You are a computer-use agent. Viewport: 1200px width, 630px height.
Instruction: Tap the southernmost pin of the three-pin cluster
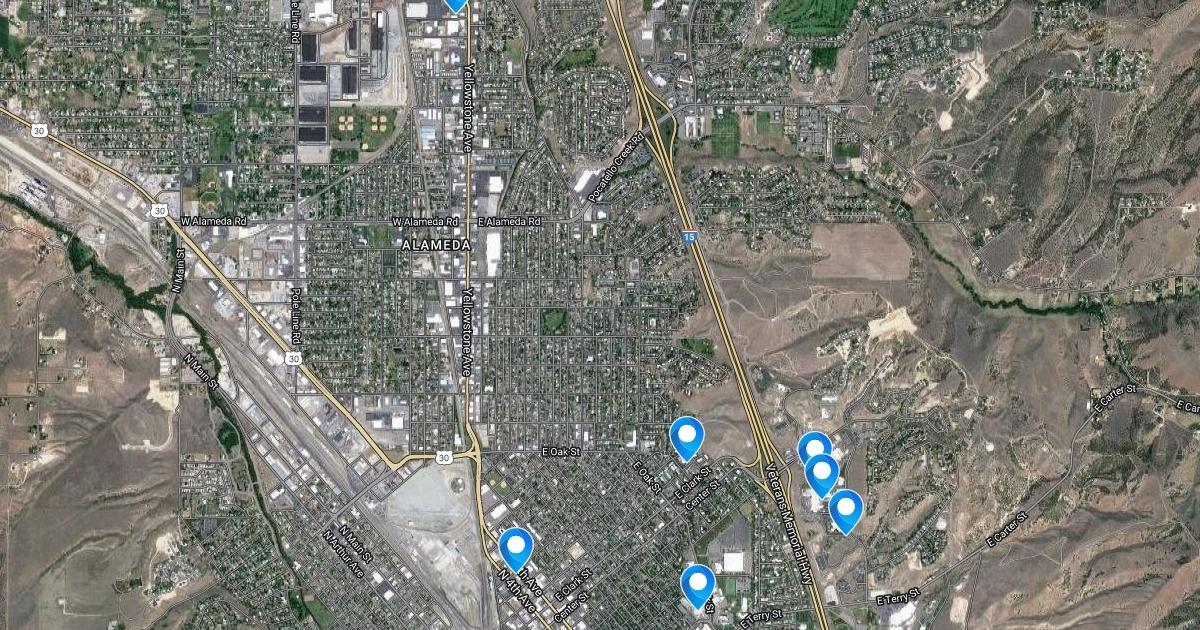tap(846, 509)
